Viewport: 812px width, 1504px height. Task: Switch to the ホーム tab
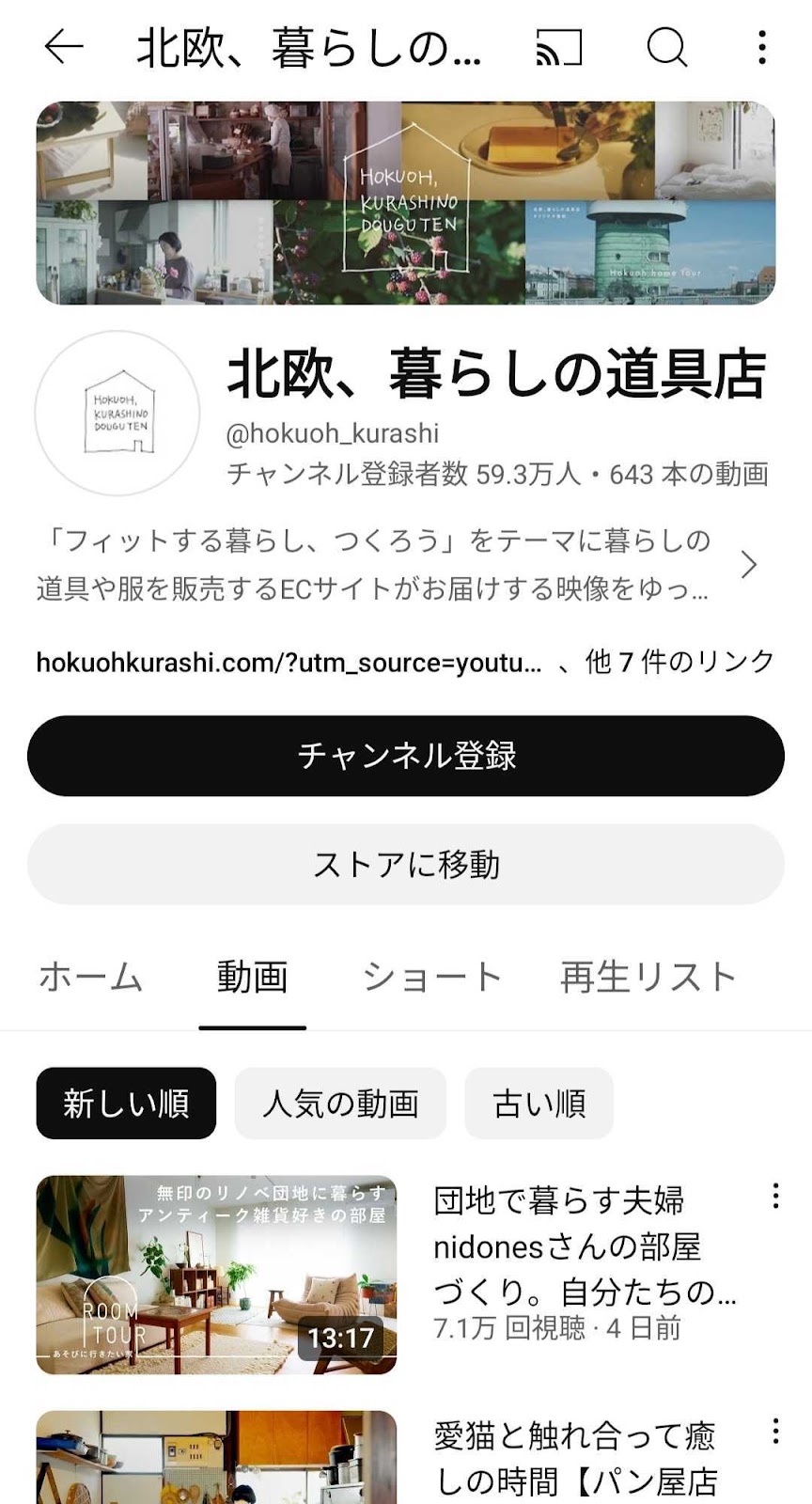click(x=90, y=978)
